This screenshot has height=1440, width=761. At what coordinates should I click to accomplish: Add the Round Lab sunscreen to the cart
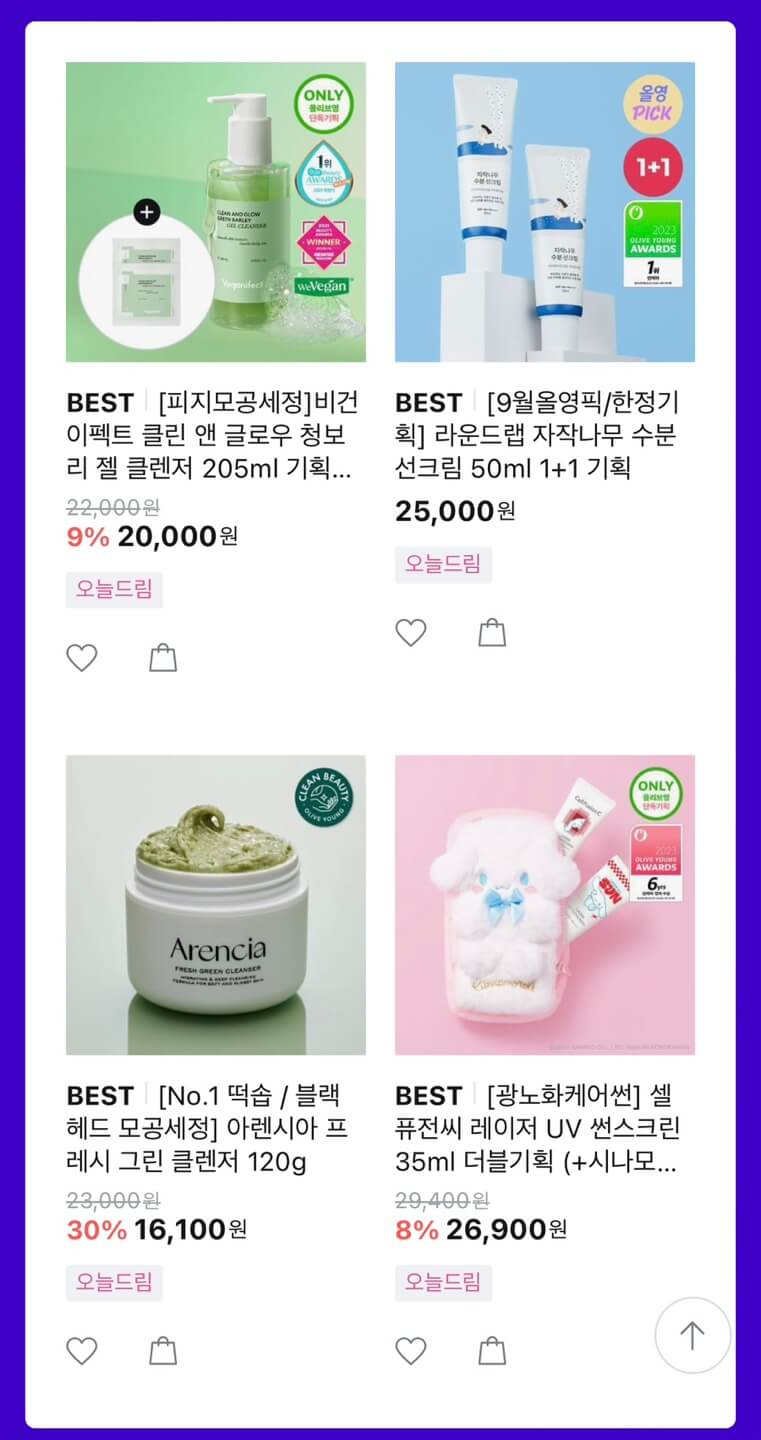(x=492, y=632)
